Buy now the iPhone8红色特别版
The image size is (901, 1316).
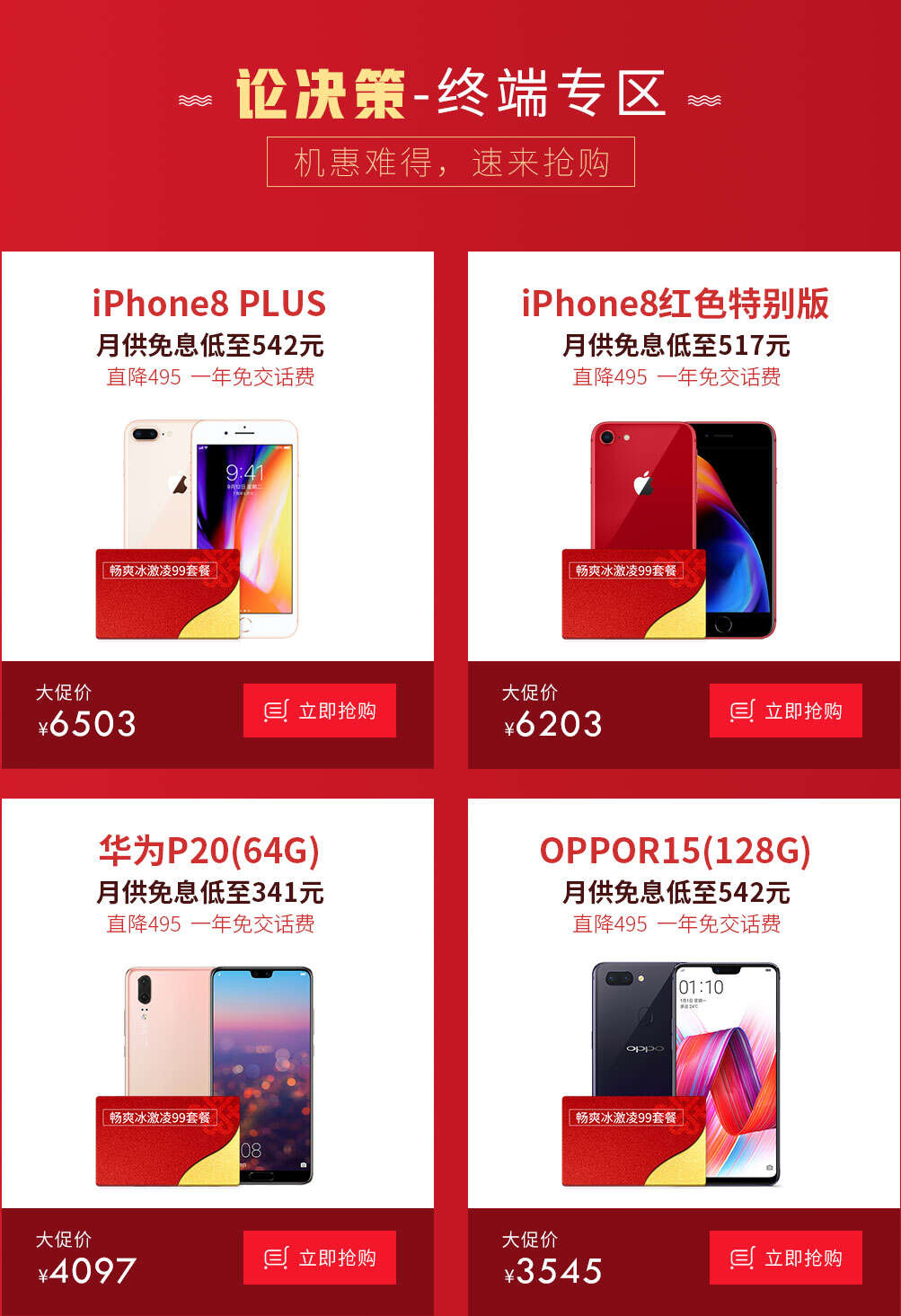785,711
